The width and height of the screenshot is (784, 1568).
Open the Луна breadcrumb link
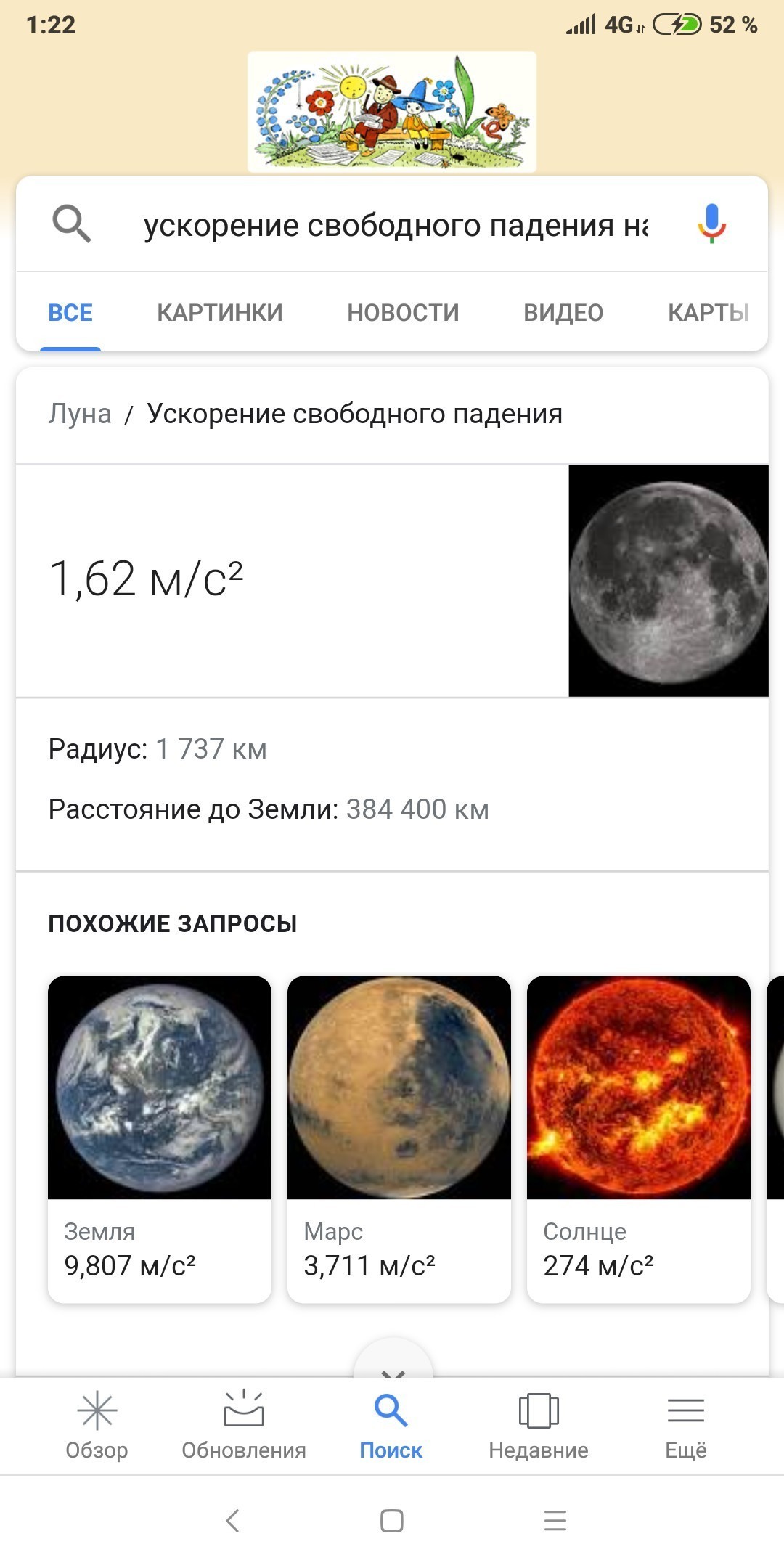pyautogui.click(x=80, y=414)
